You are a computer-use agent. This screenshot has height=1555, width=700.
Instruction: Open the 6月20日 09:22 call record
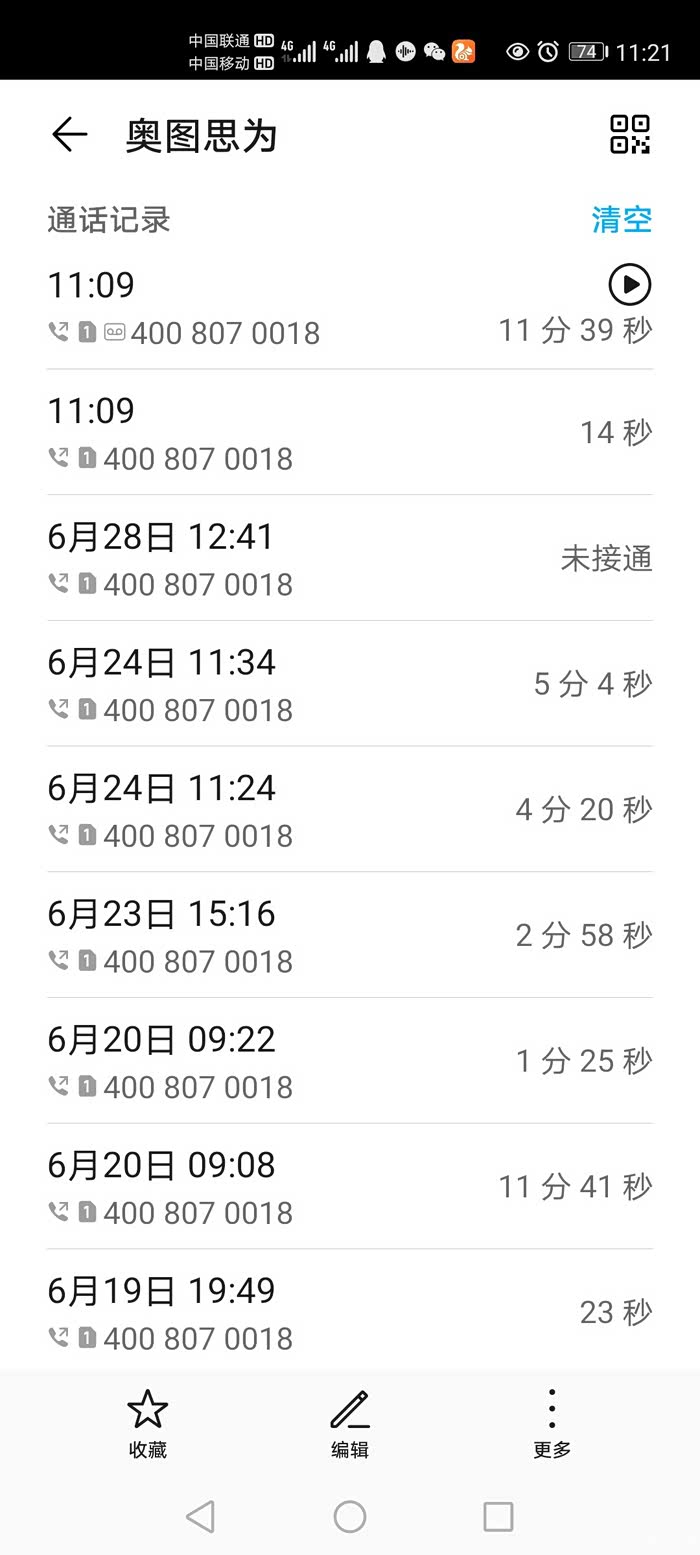(349, 1062)
